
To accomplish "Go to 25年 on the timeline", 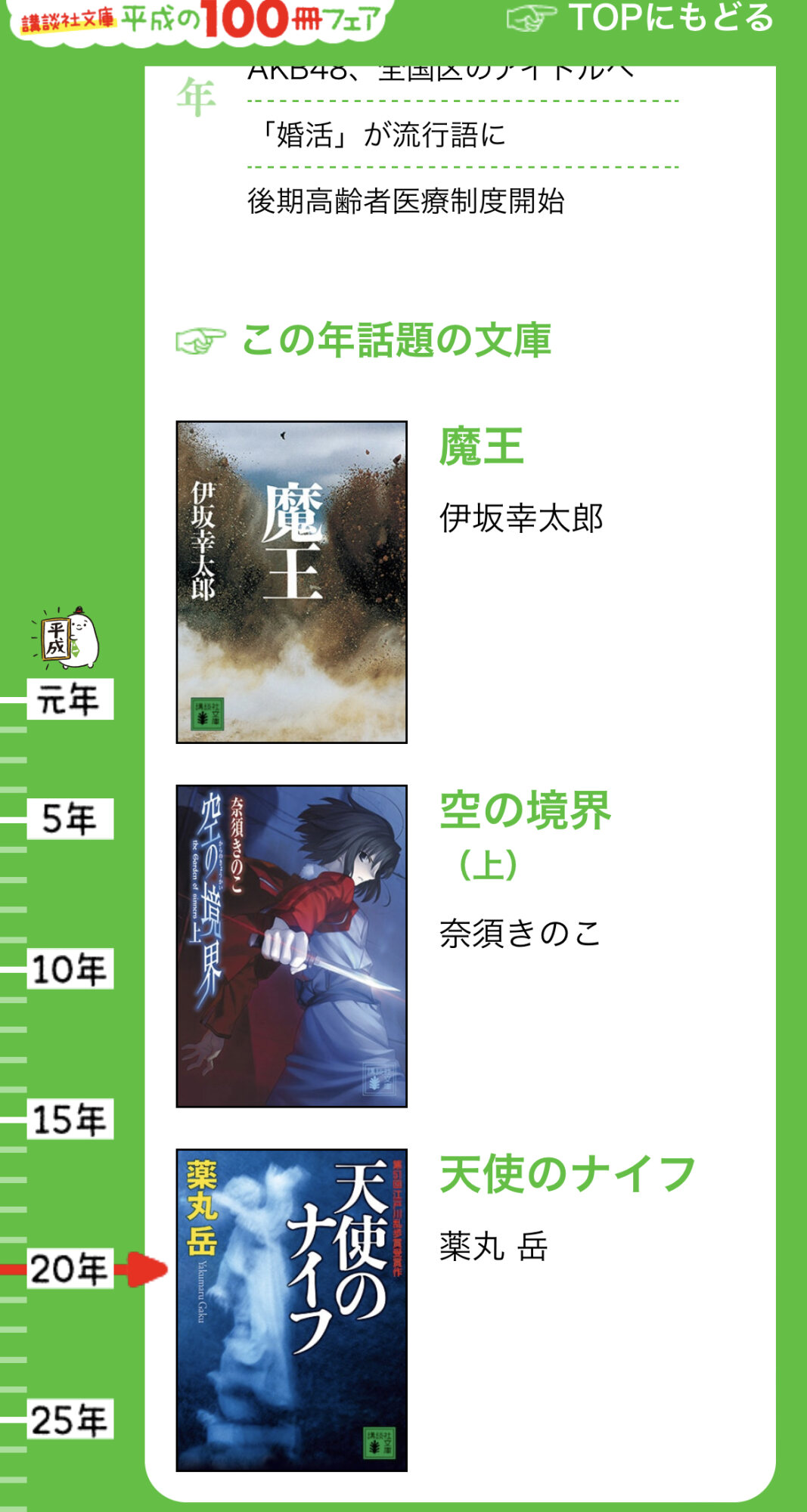I will click(x=70, y=1419).
